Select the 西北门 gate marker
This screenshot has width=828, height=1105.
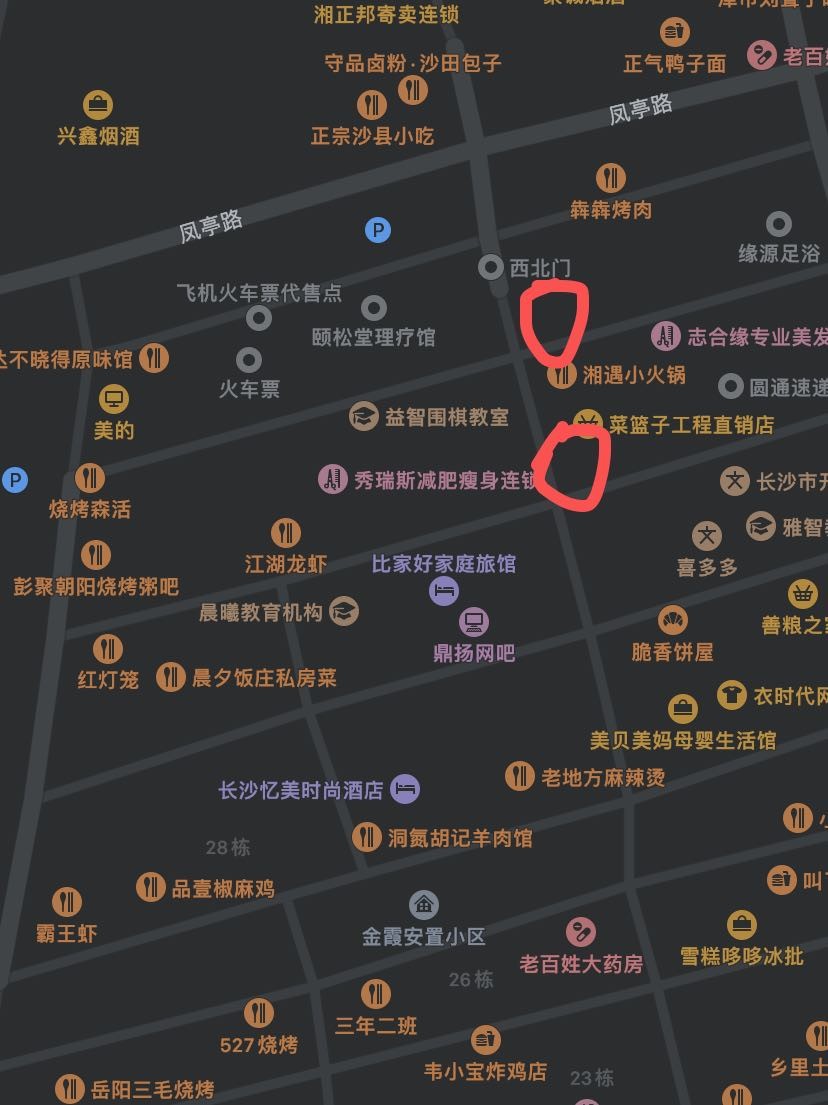pyautogui.click(x=490, y=267)
